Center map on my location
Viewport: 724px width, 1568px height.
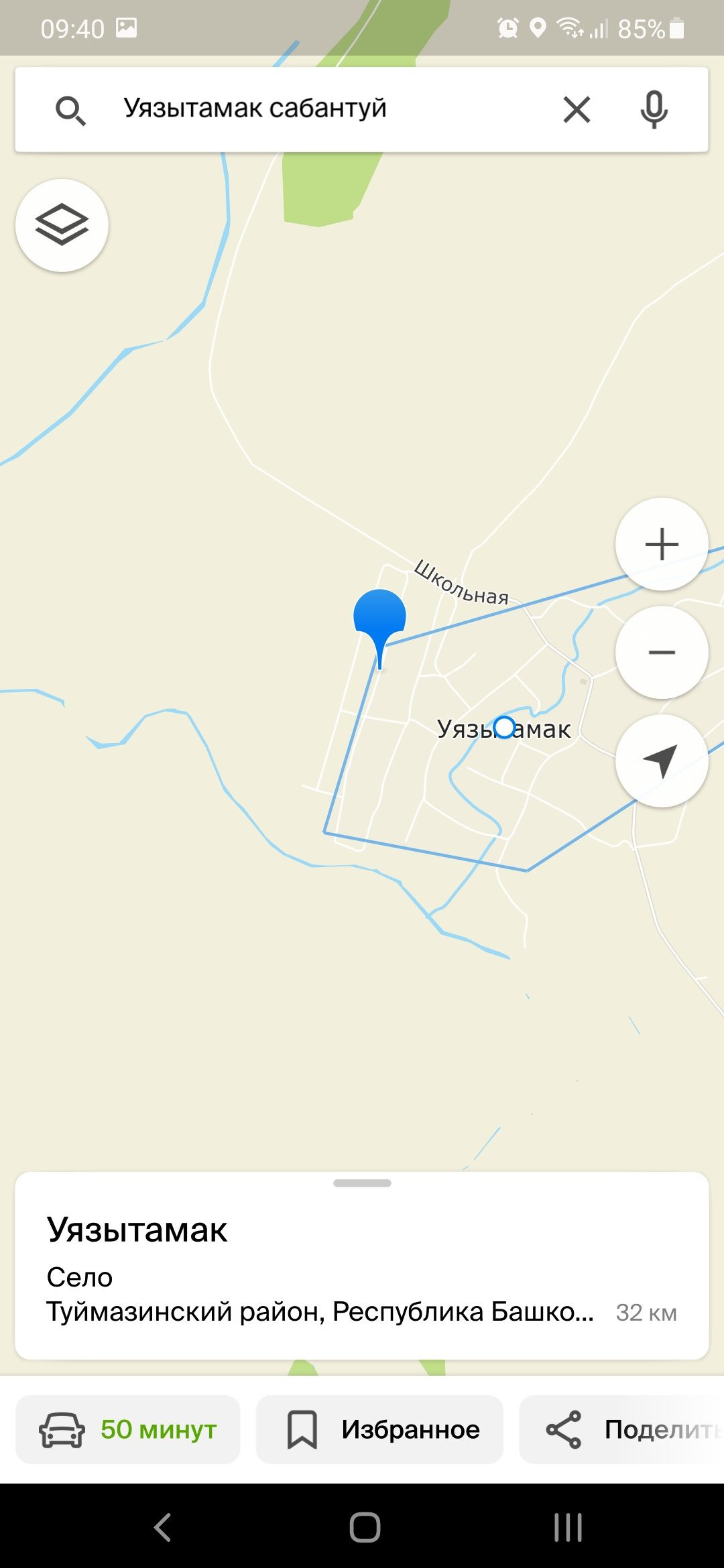click(662, 761)
